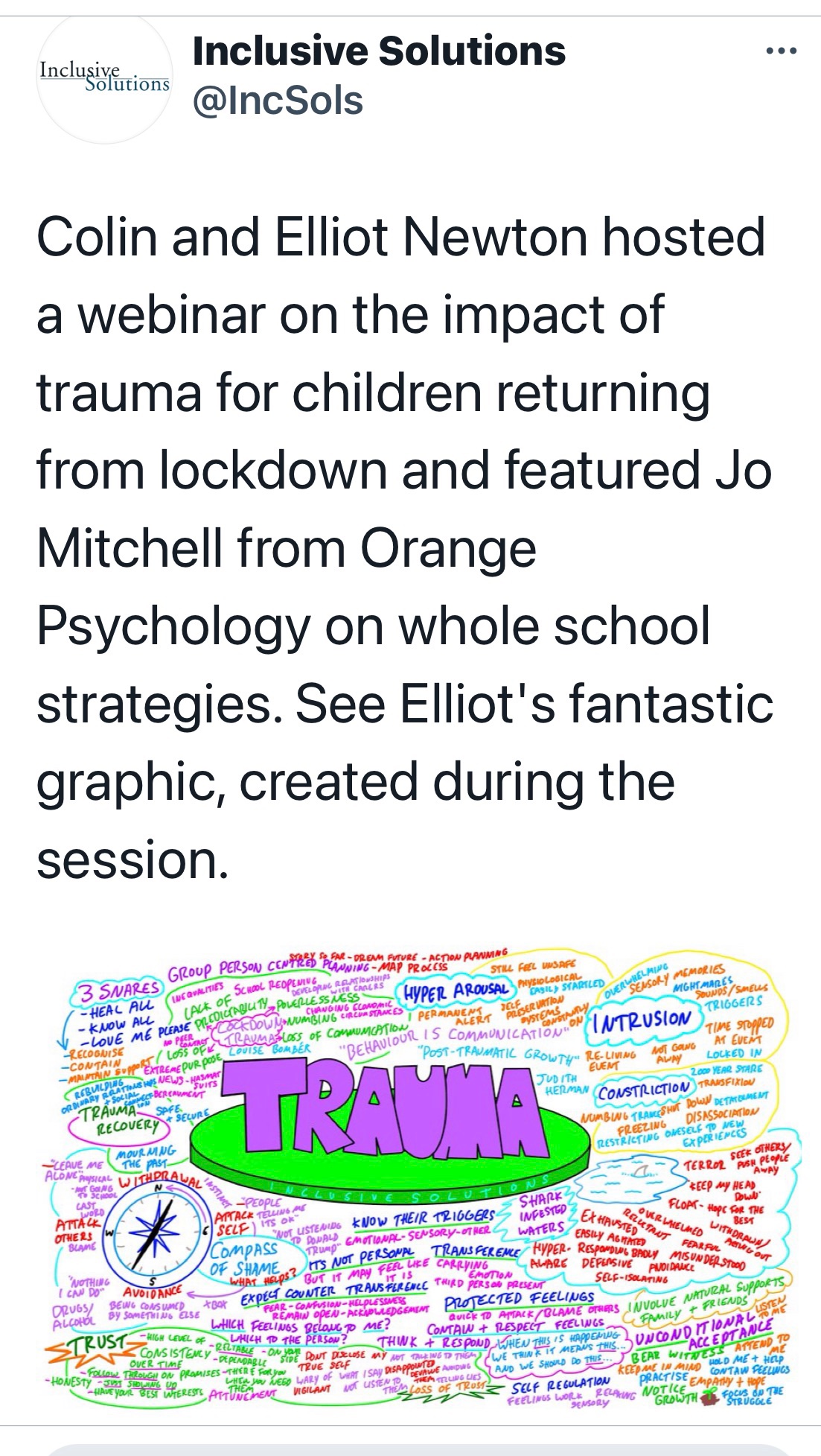
Task: Open the @IncSols account name
Action: (x=278, y=101)
